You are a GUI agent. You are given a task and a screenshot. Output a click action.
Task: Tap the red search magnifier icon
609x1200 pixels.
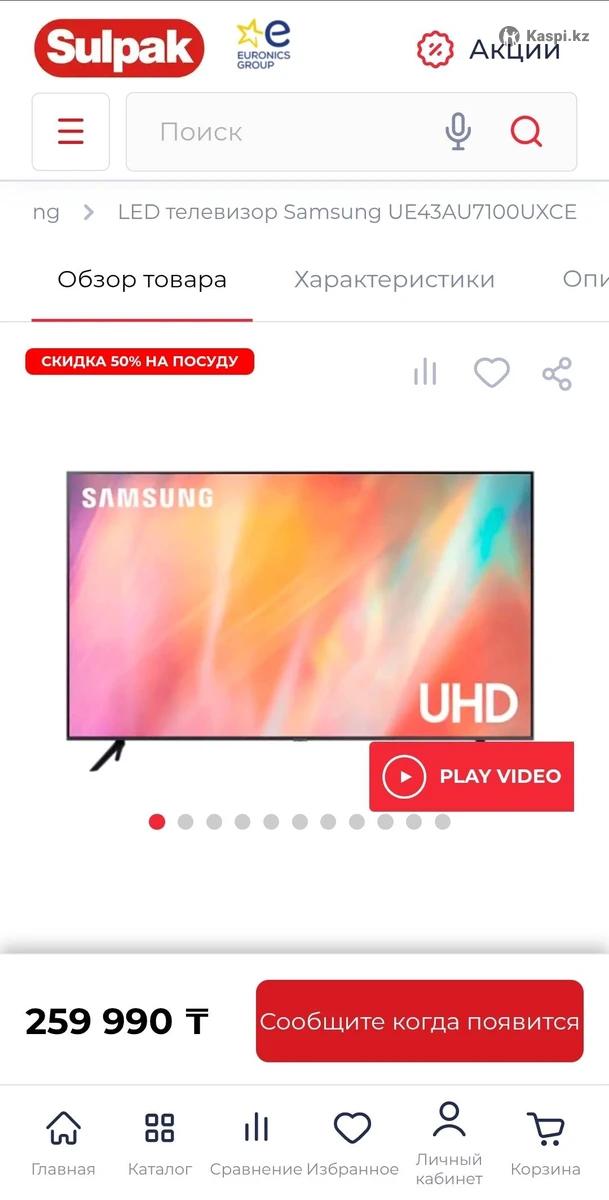[526, 132]
